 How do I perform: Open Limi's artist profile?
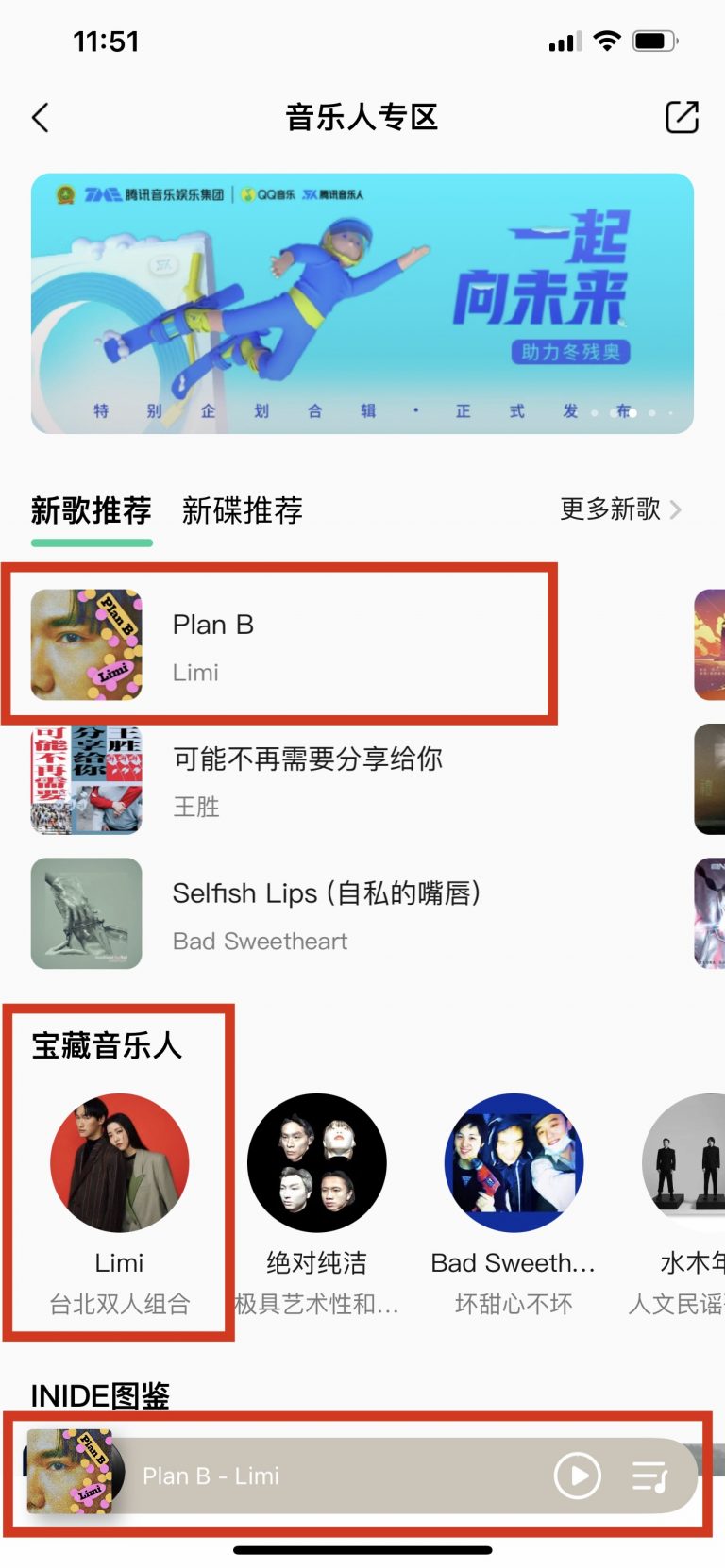pyautogui.click(x=120, y=1163)
